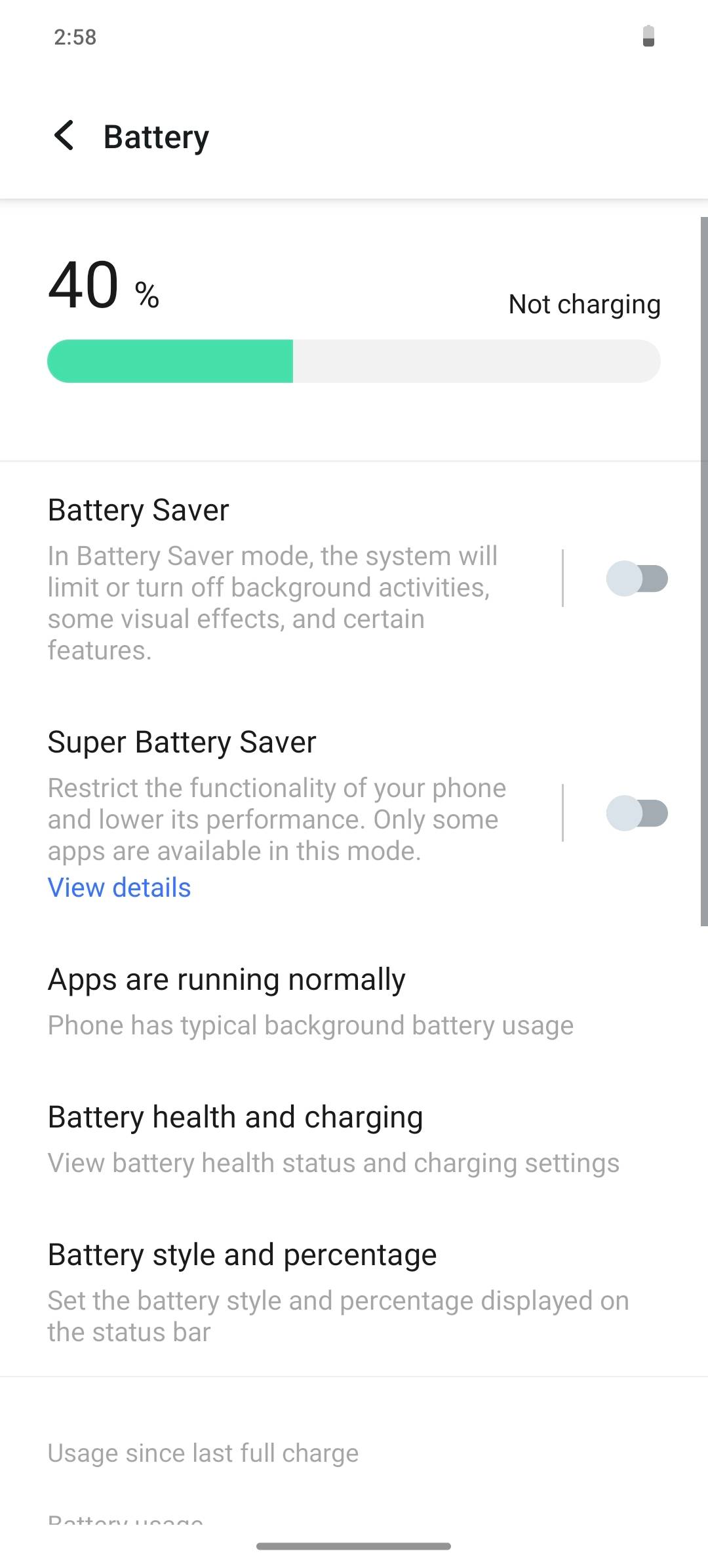Viewport: 708px width, 1568px height.
Task: Open the Battery usage section
Action: [x=126, y=1521]
